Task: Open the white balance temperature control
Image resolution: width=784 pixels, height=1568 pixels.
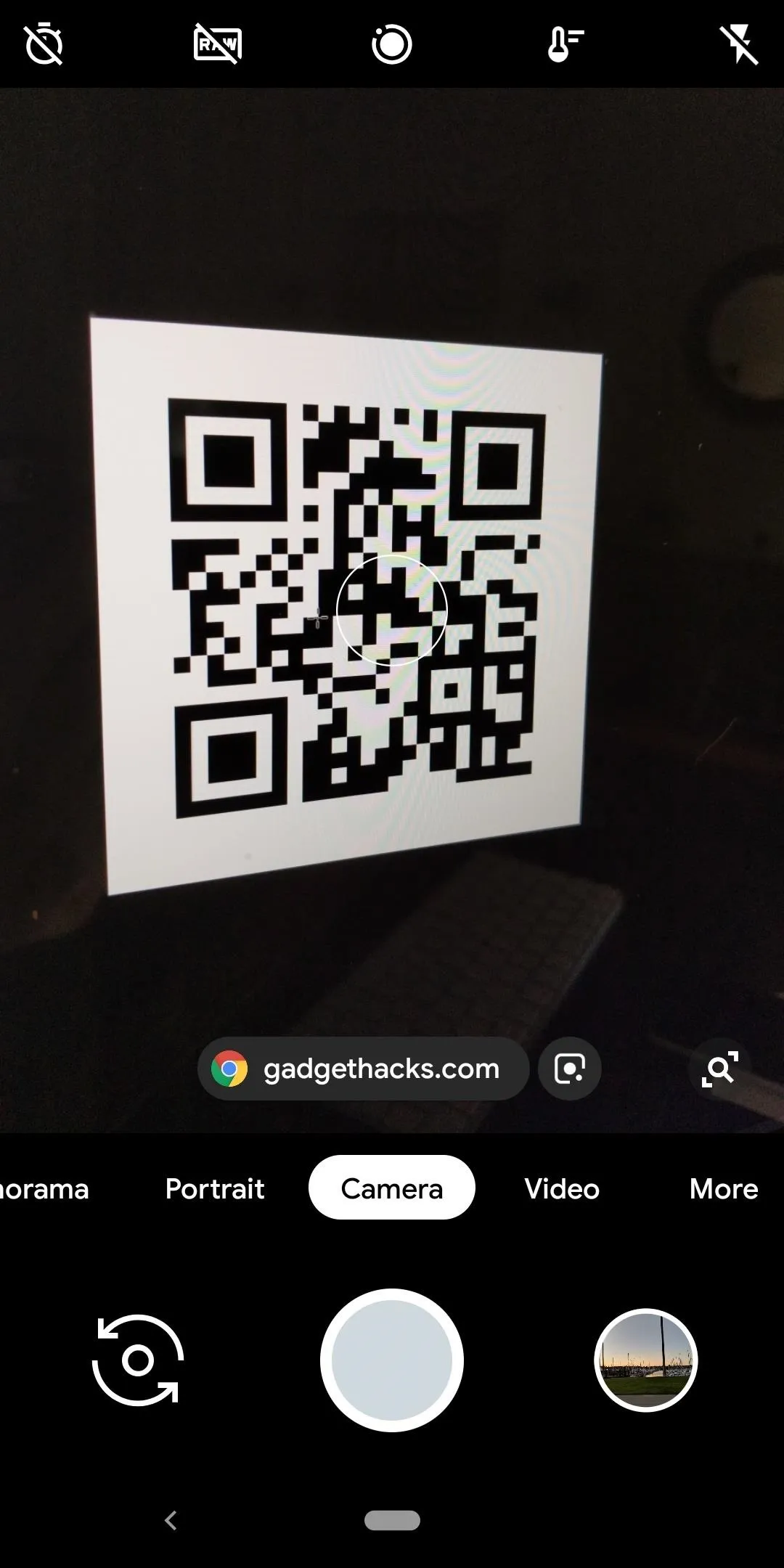Action: point(565,44)
